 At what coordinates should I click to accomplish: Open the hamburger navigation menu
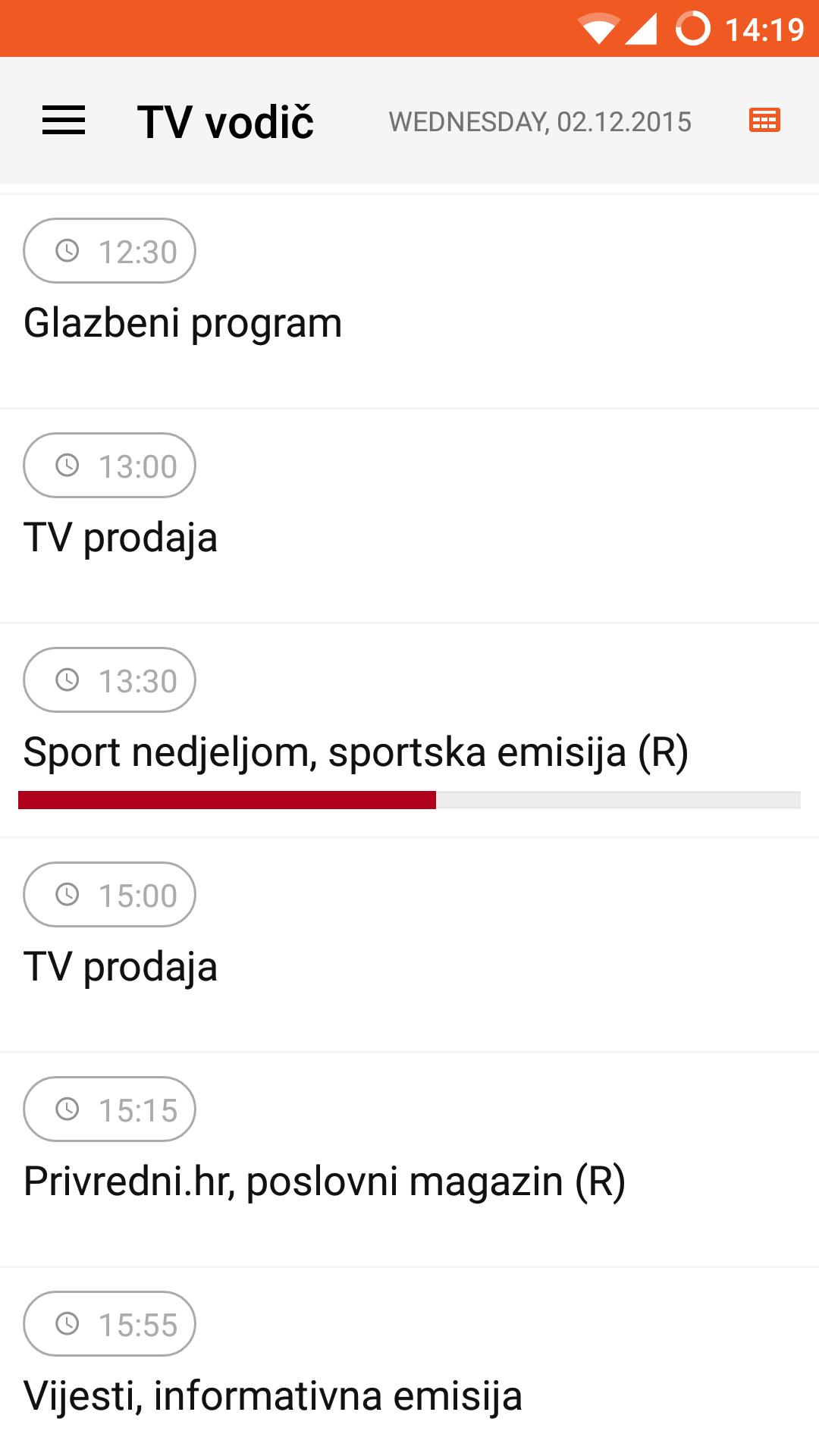click(64, 121)
